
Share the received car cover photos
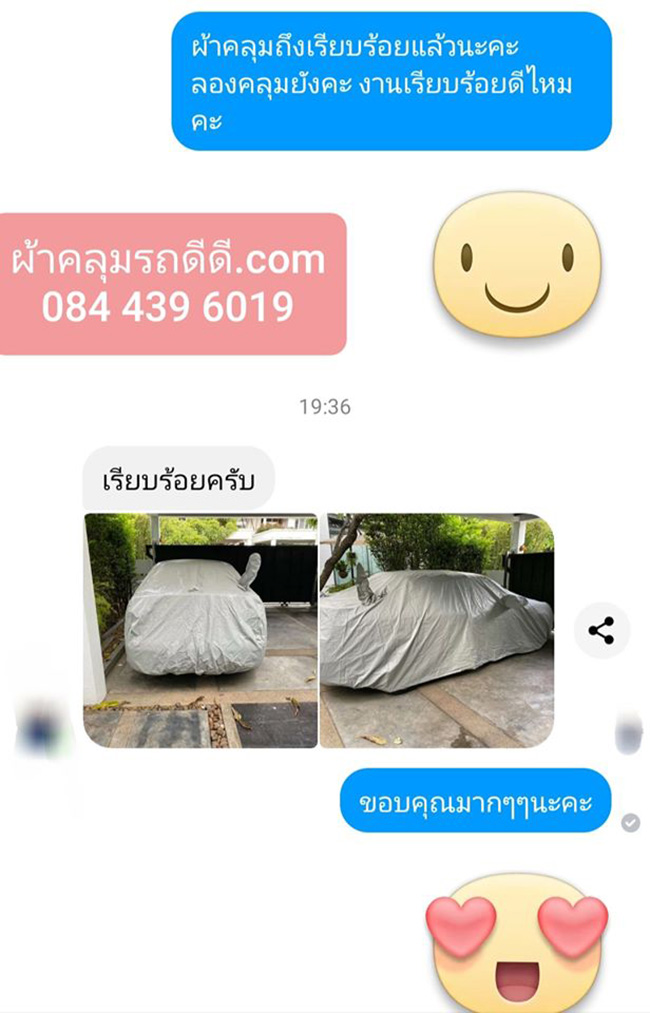(x=601, y=631)
